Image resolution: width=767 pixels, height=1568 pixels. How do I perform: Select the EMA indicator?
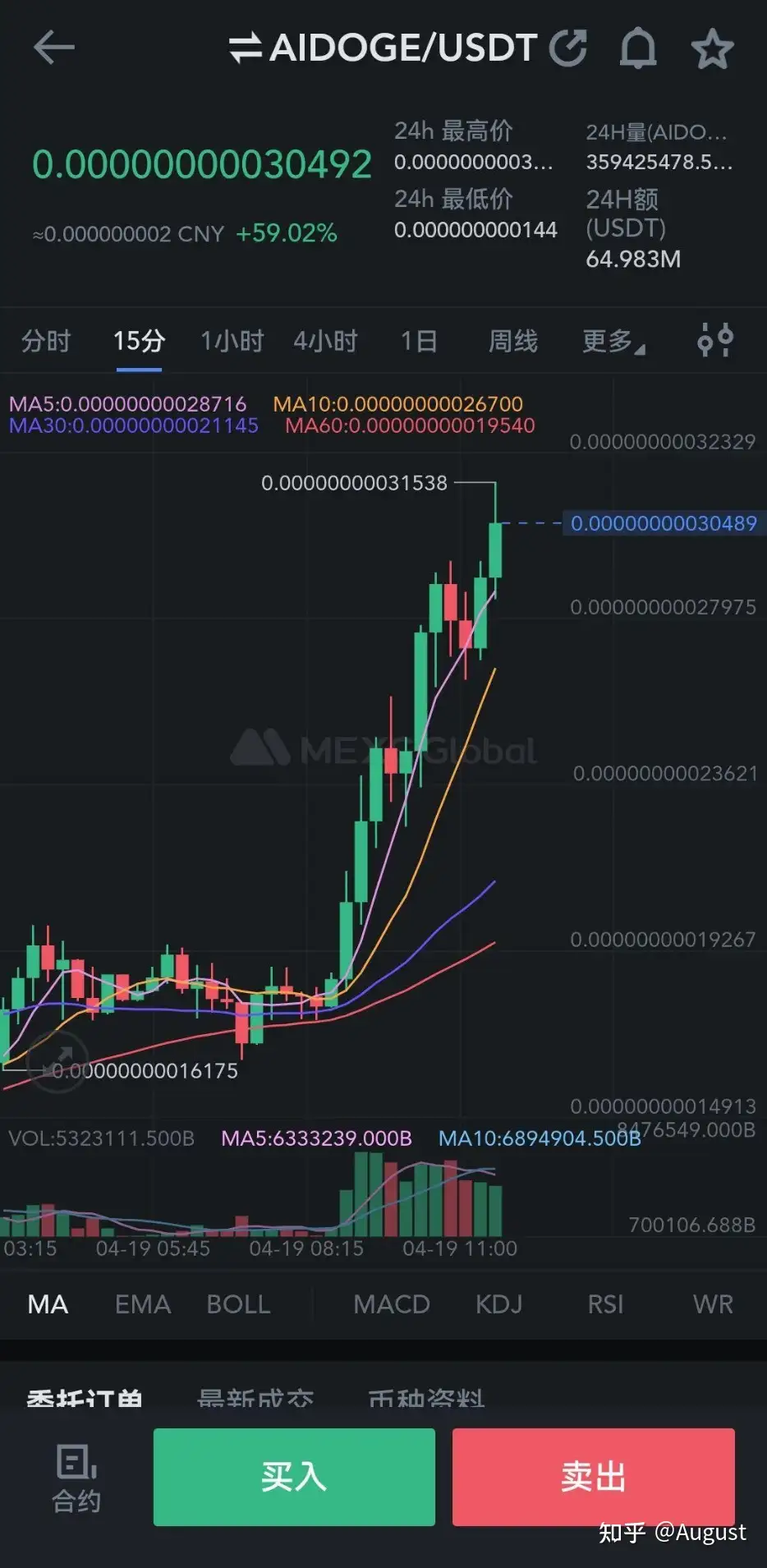point(143,1304)
